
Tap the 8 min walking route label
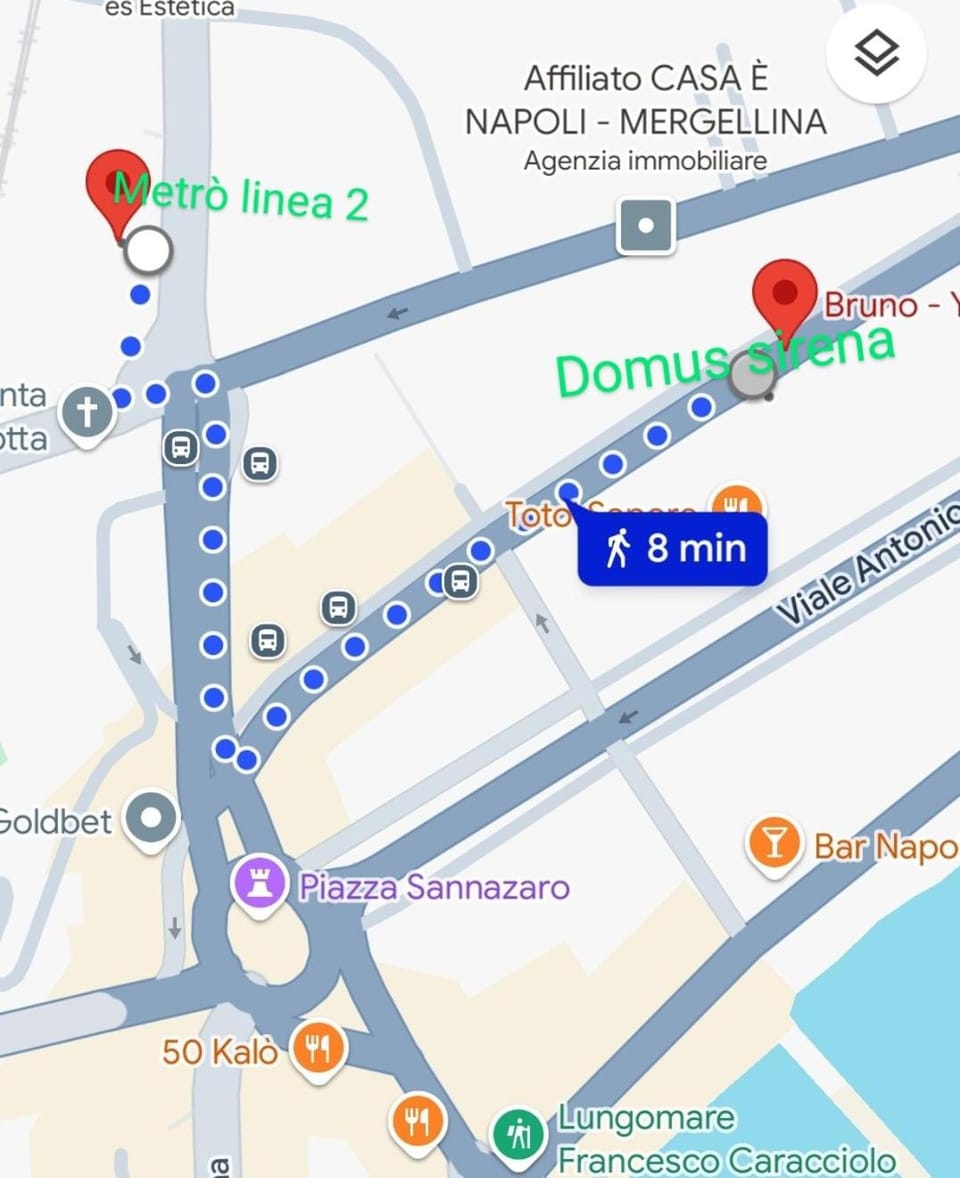tap(673, 548)
